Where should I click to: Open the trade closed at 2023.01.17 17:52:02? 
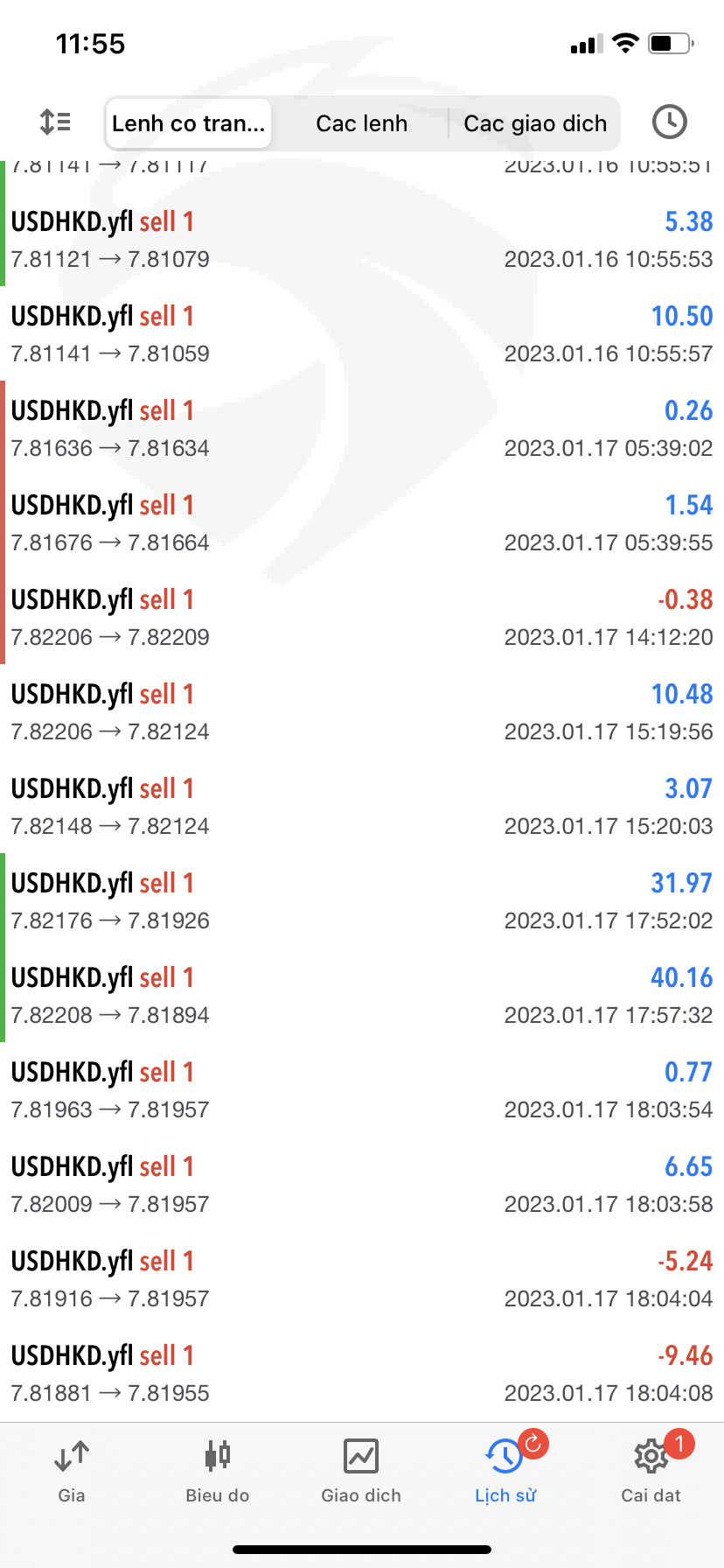[x=362, y=900]
